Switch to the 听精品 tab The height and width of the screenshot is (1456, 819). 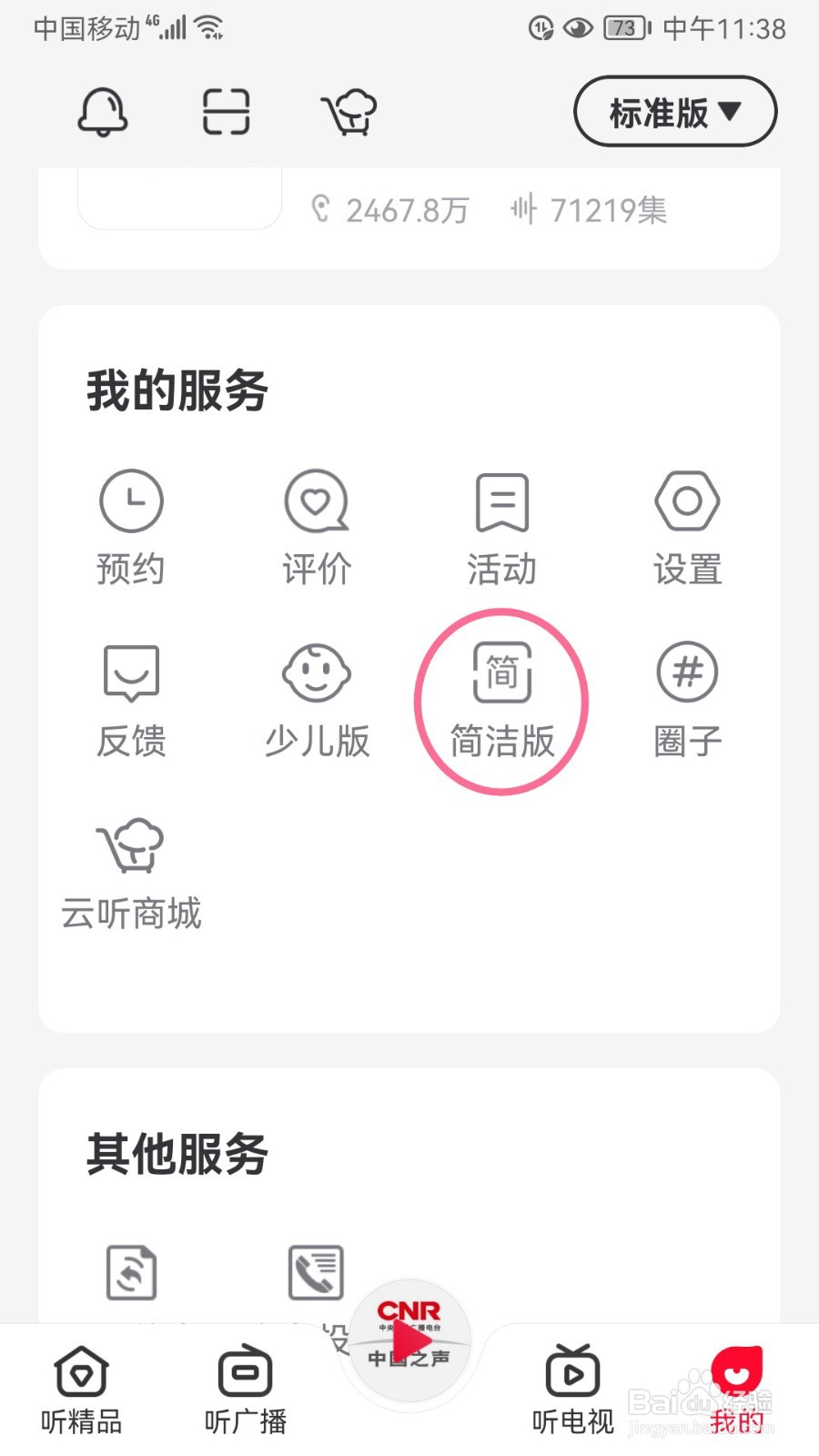[82, 1390]
